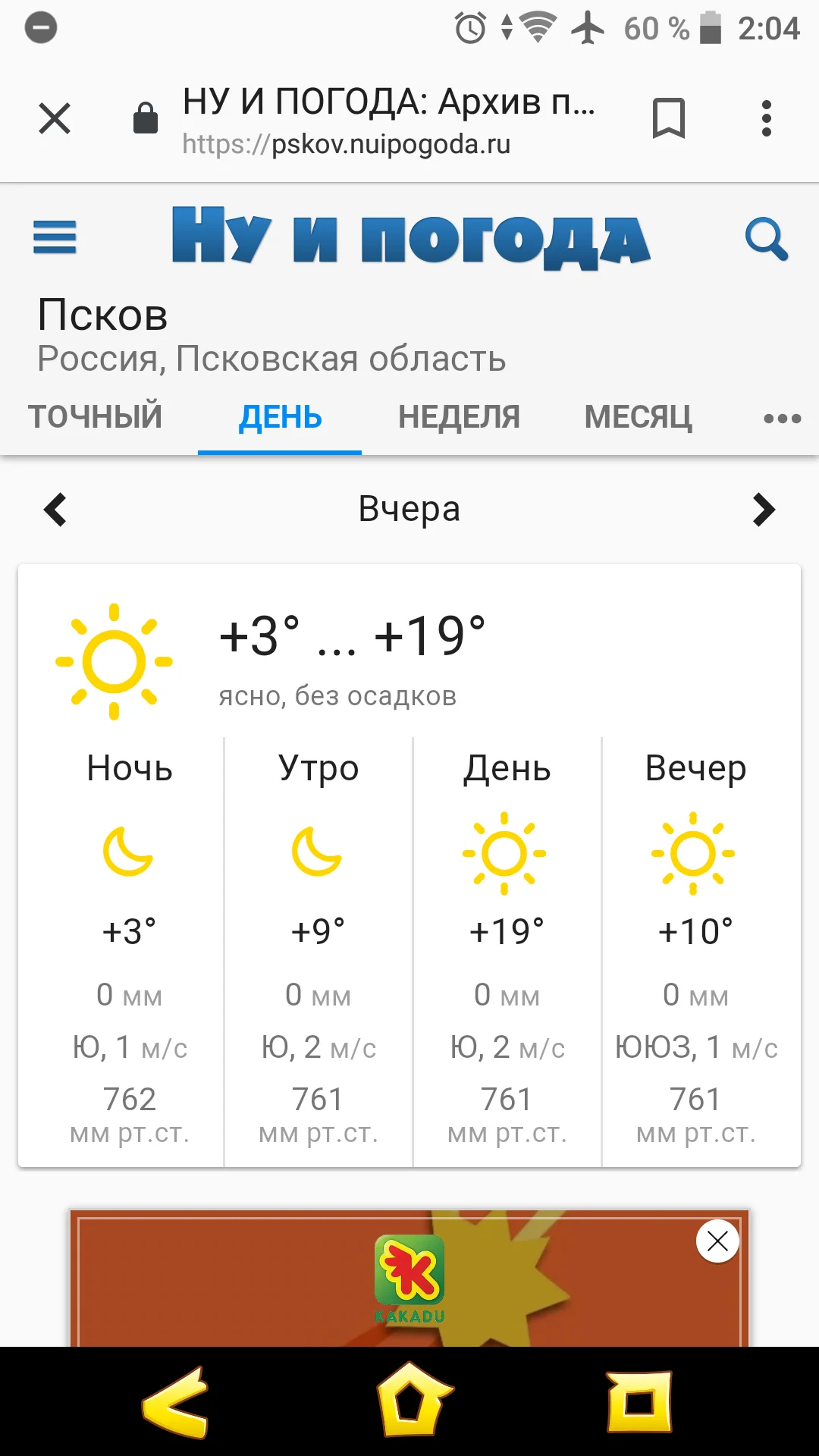Tap the bookmark icon in browser bar
819x1456 pixels.
click(x=668, y=118)
